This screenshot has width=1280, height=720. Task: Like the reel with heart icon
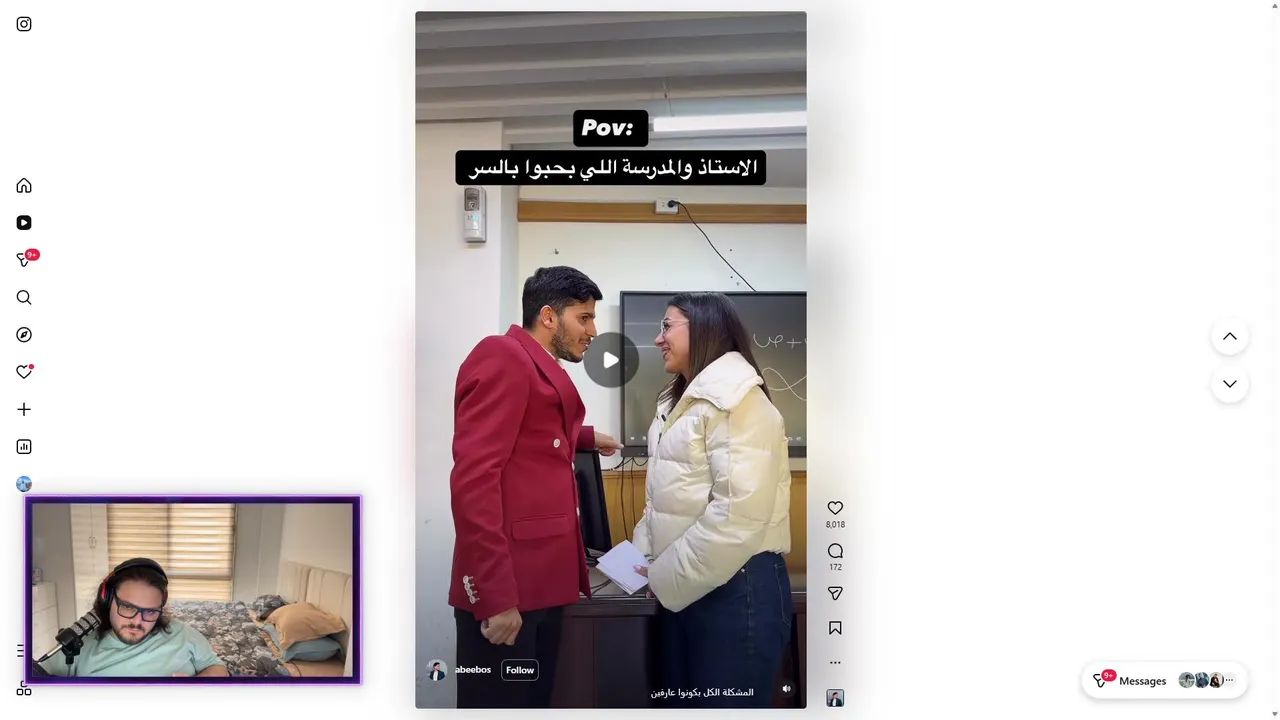click(x=835, y=508)
